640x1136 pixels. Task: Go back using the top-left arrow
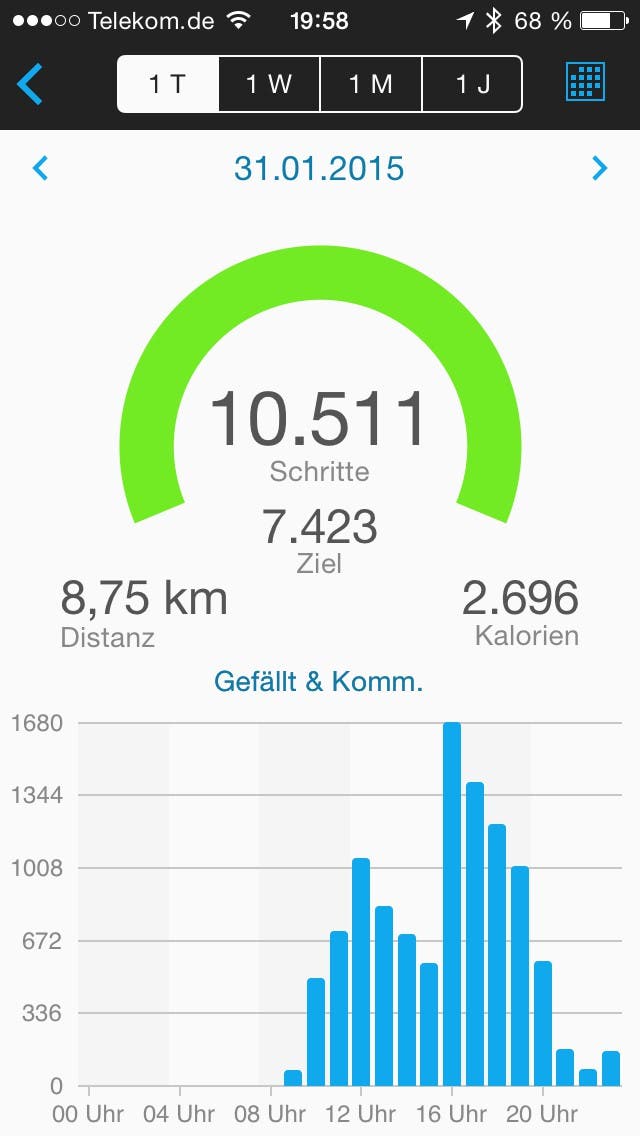[30, 84]
